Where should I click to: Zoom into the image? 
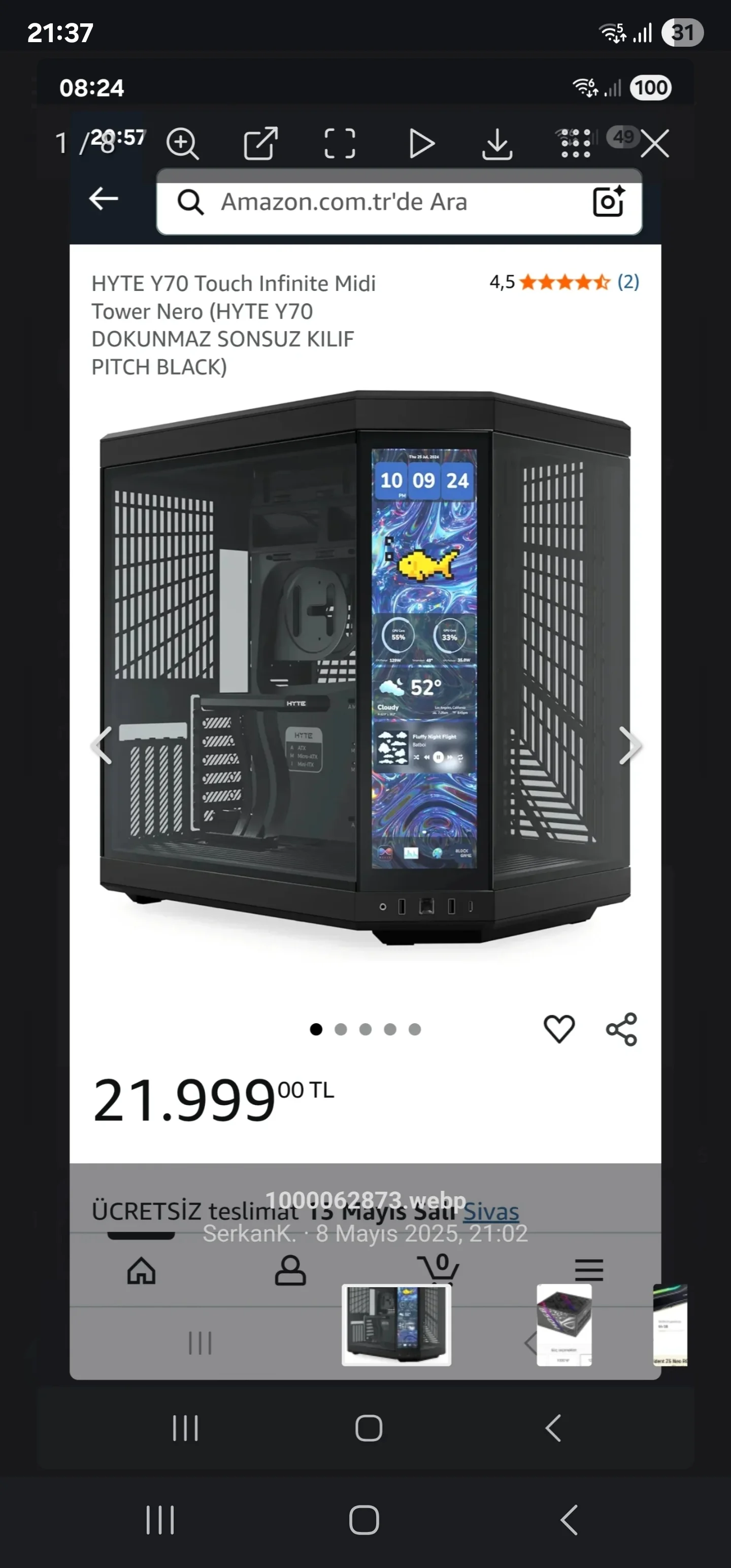183,144
